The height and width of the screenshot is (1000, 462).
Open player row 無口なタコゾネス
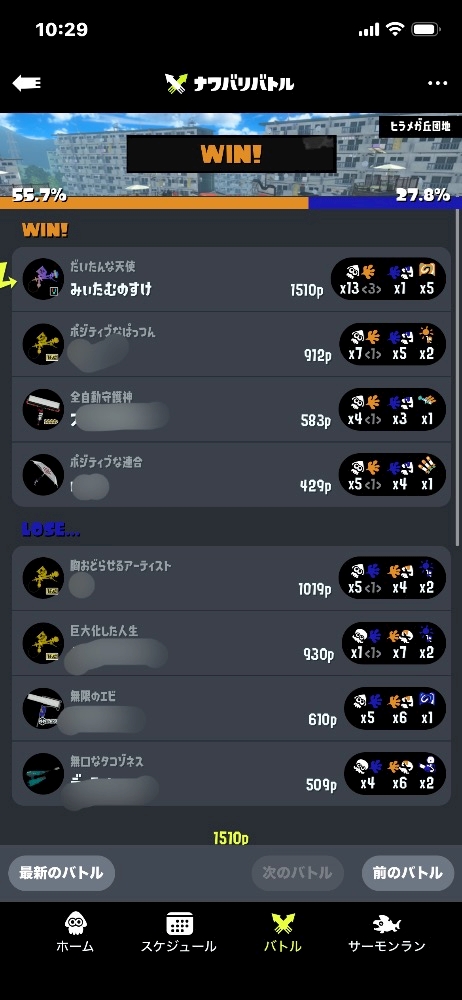pos(231,774)
